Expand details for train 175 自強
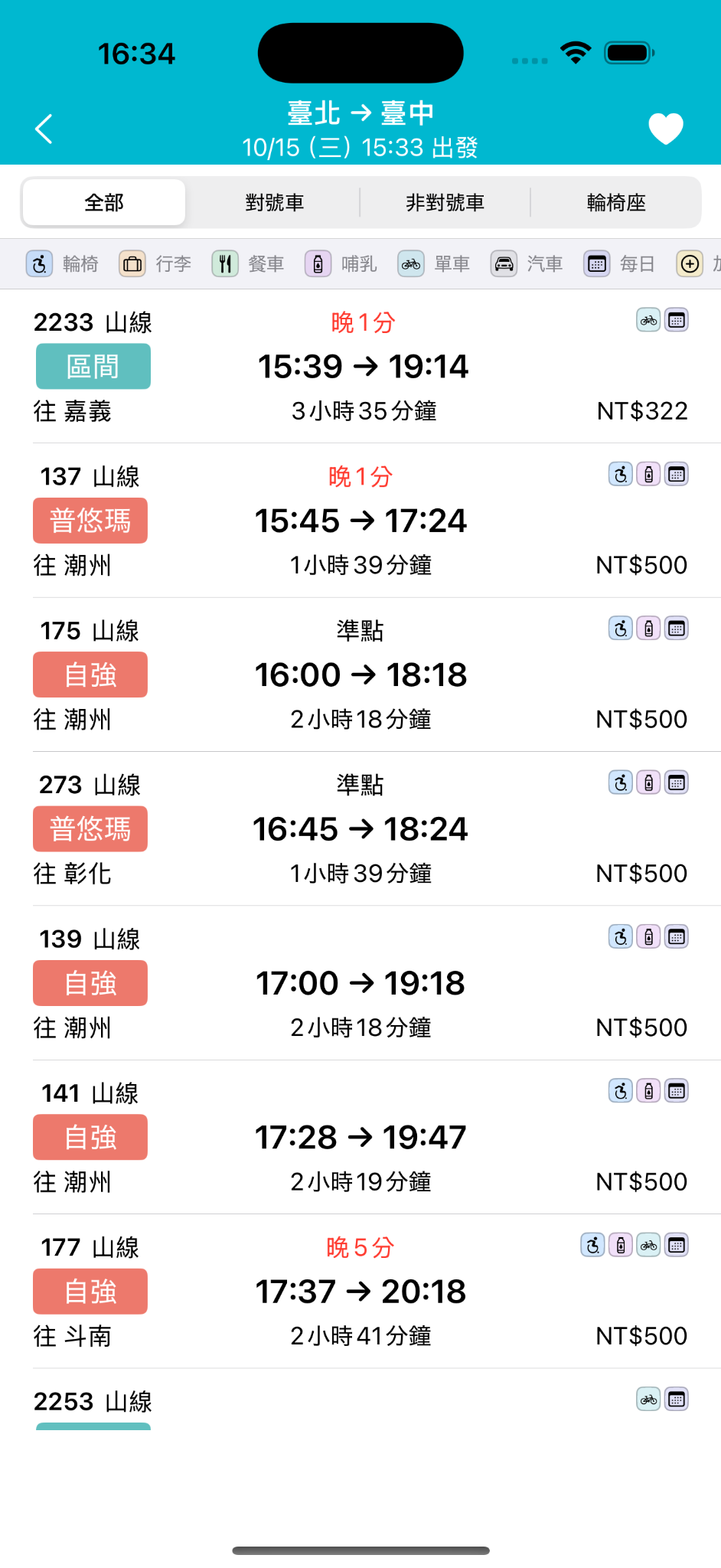The height and width of the screenshot is (1568, 721). 360,674
